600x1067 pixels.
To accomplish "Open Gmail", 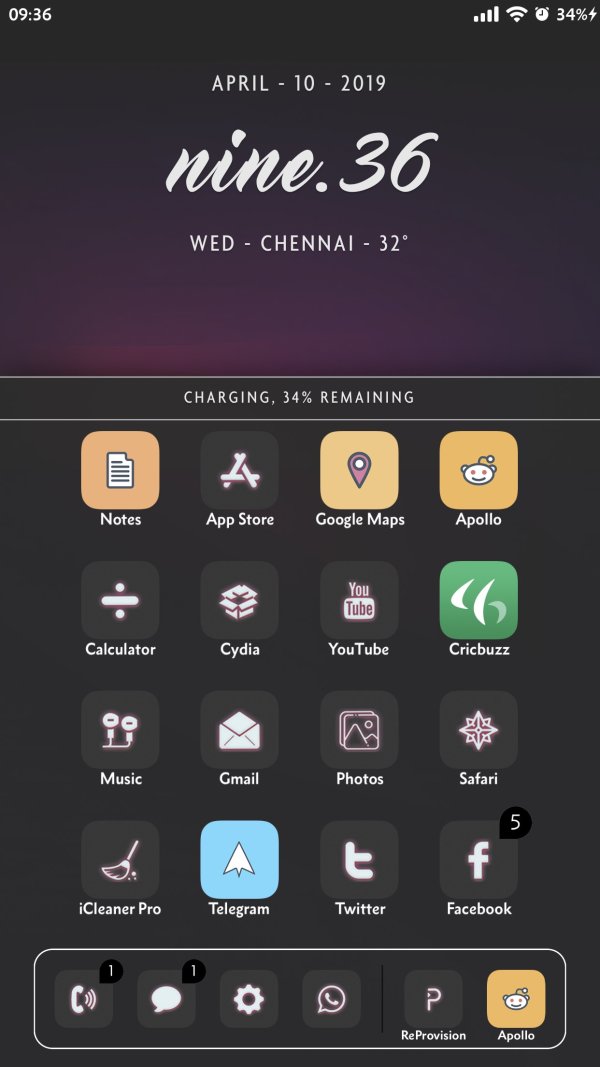I will pos(240,730).
